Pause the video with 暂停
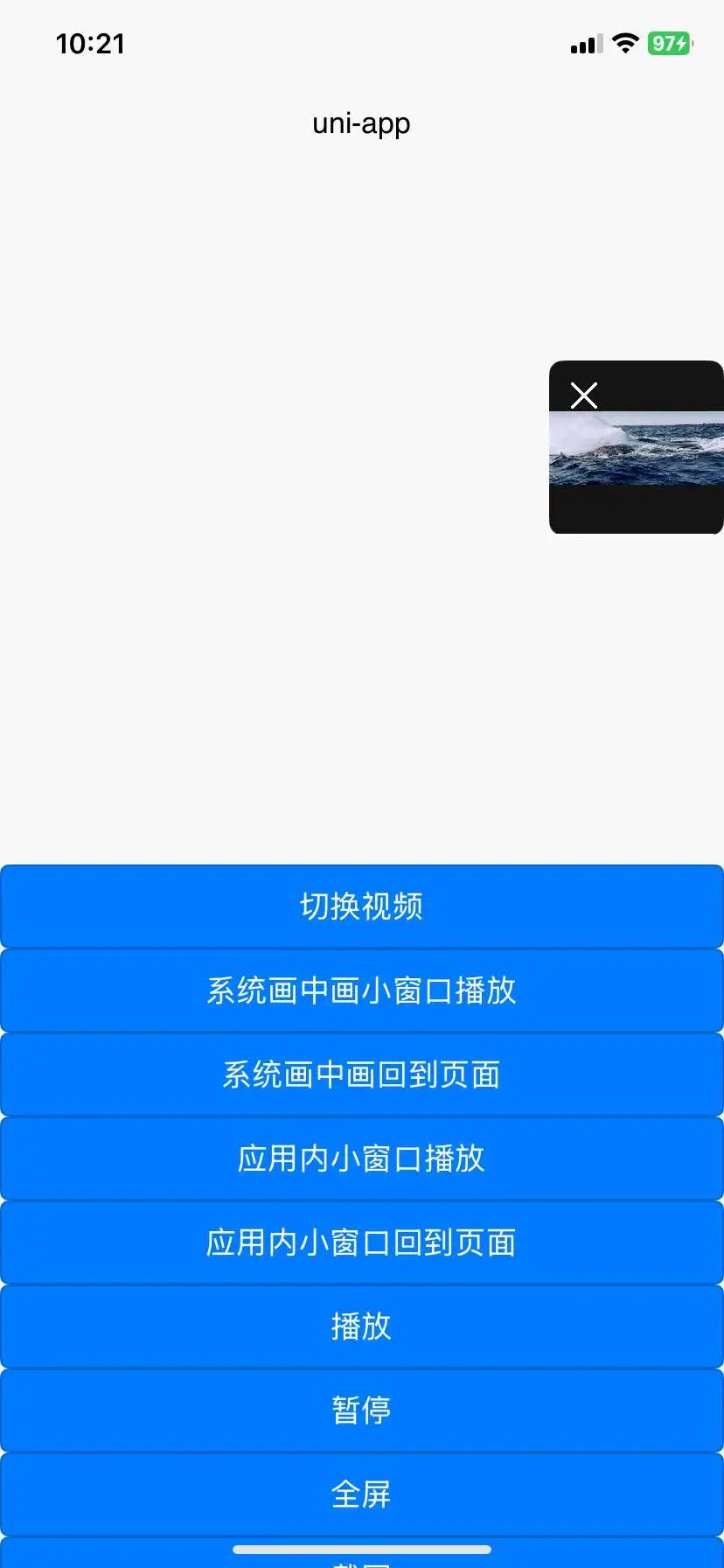724x1568 pixels. click(x=362, y=1410)
